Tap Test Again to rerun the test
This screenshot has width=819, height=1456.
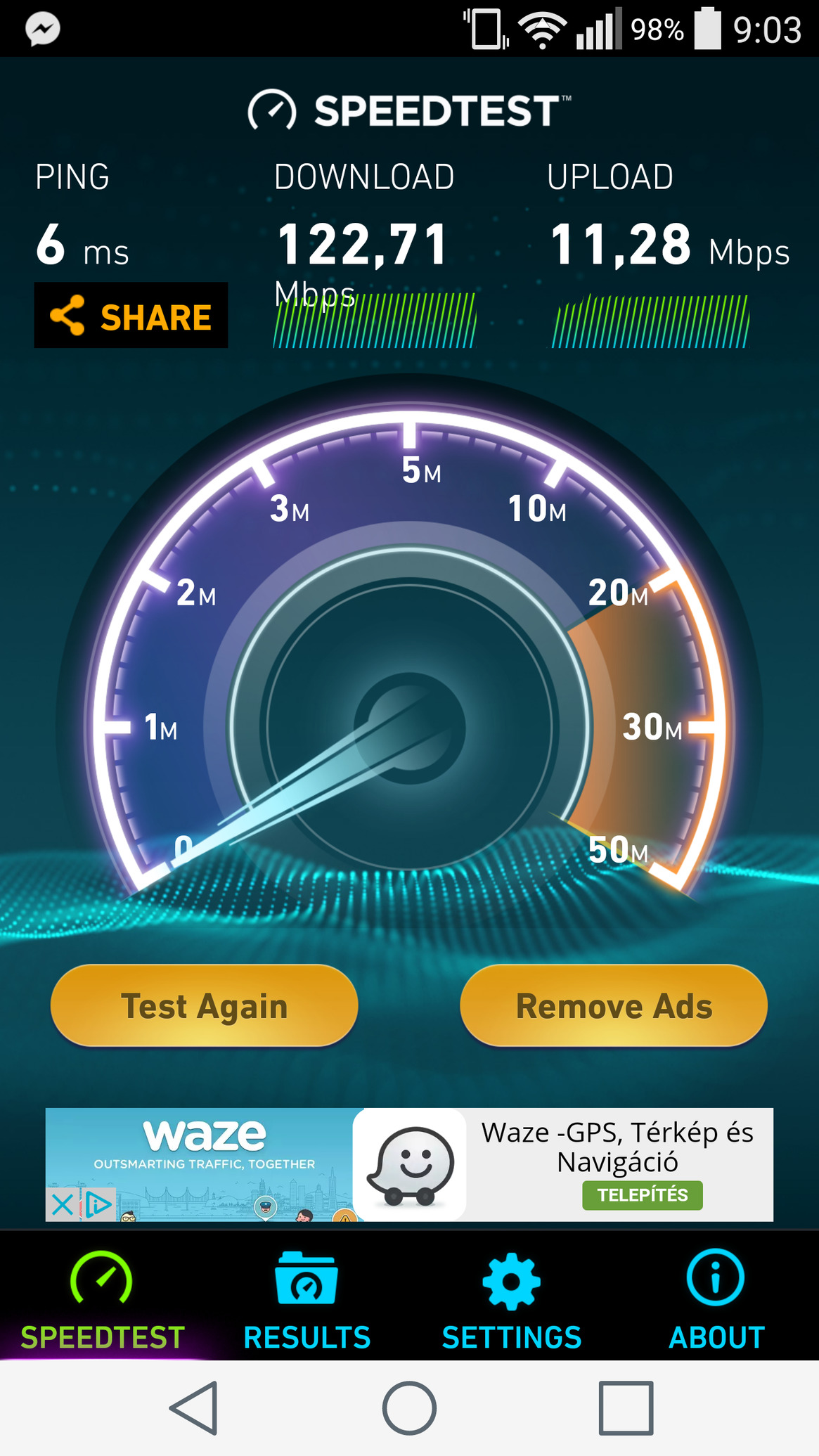tap(204, 1005)
